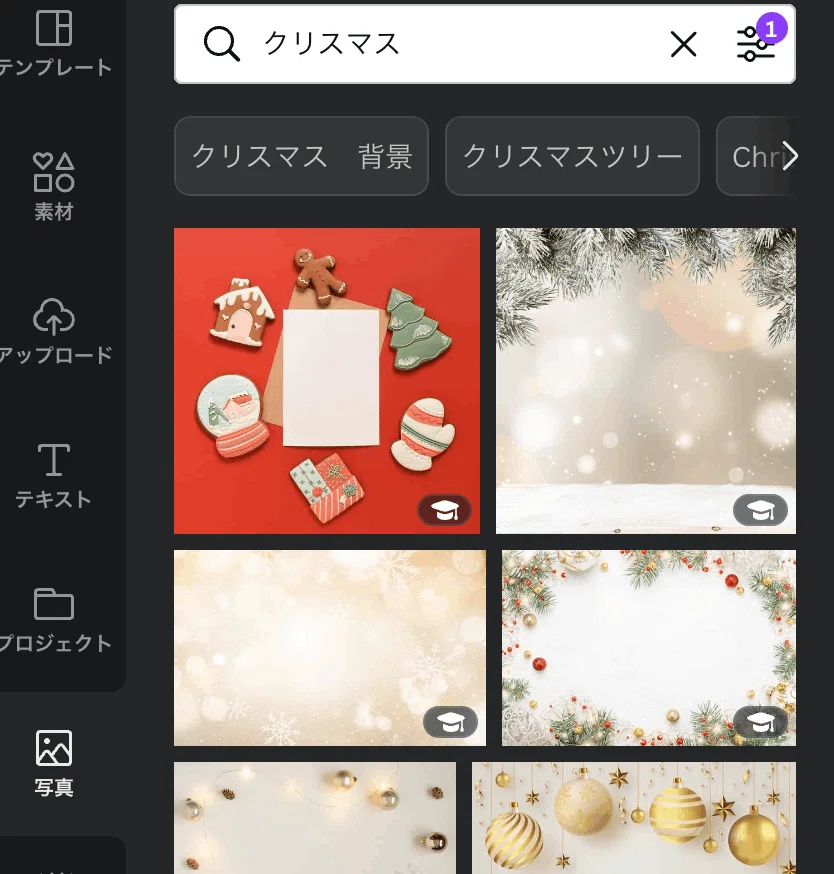Open the テンプレート tab
This screenshot has width=834, height=874.
coord(55,44)
